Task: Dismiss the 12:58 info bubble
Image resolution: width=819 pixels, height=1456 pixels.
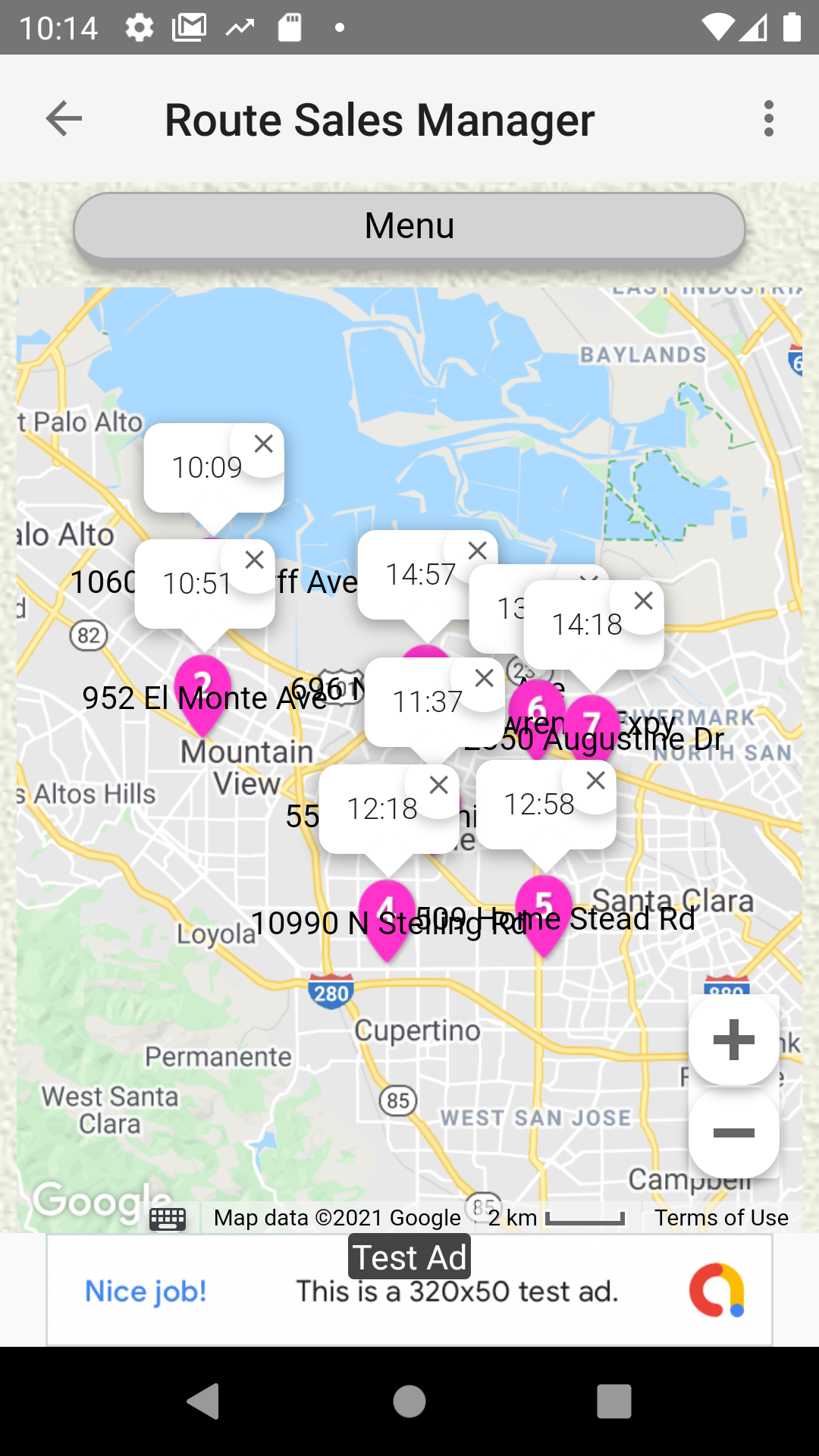Action: coord(596,780)
